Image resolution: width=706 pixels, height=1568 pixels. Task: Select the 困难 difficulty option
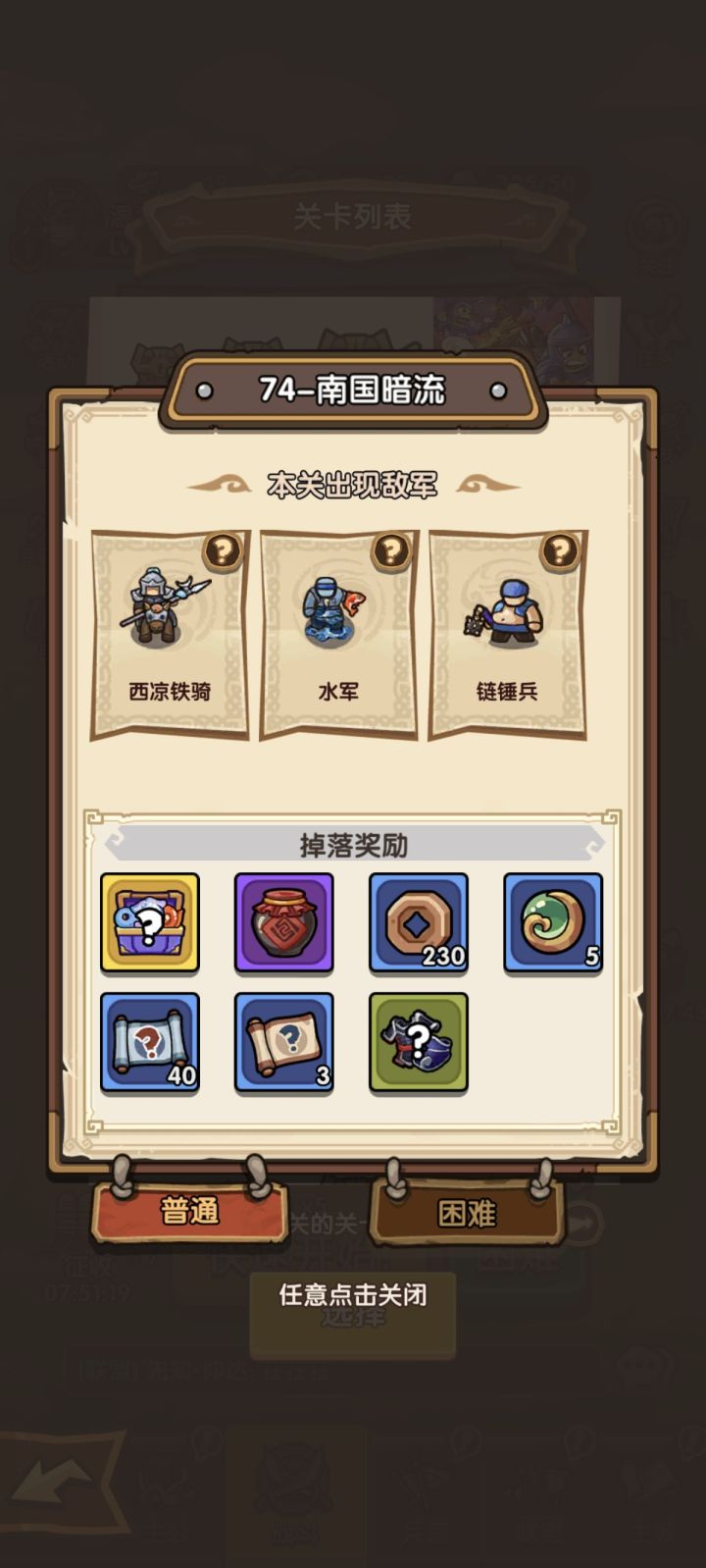(x=469, y=1213)
